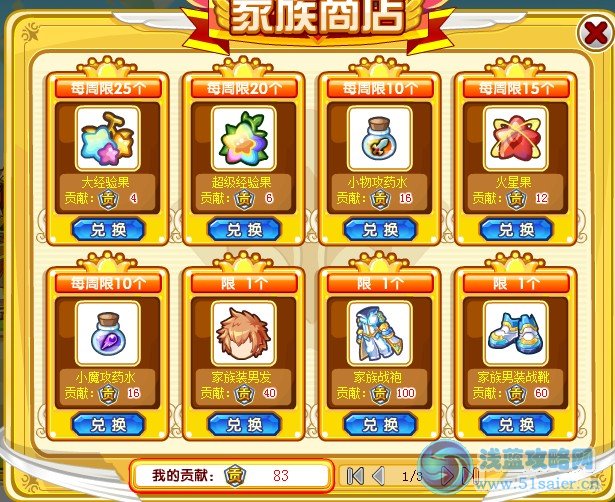Redeem the 家族装男发 hairstyle

(244, 424)
